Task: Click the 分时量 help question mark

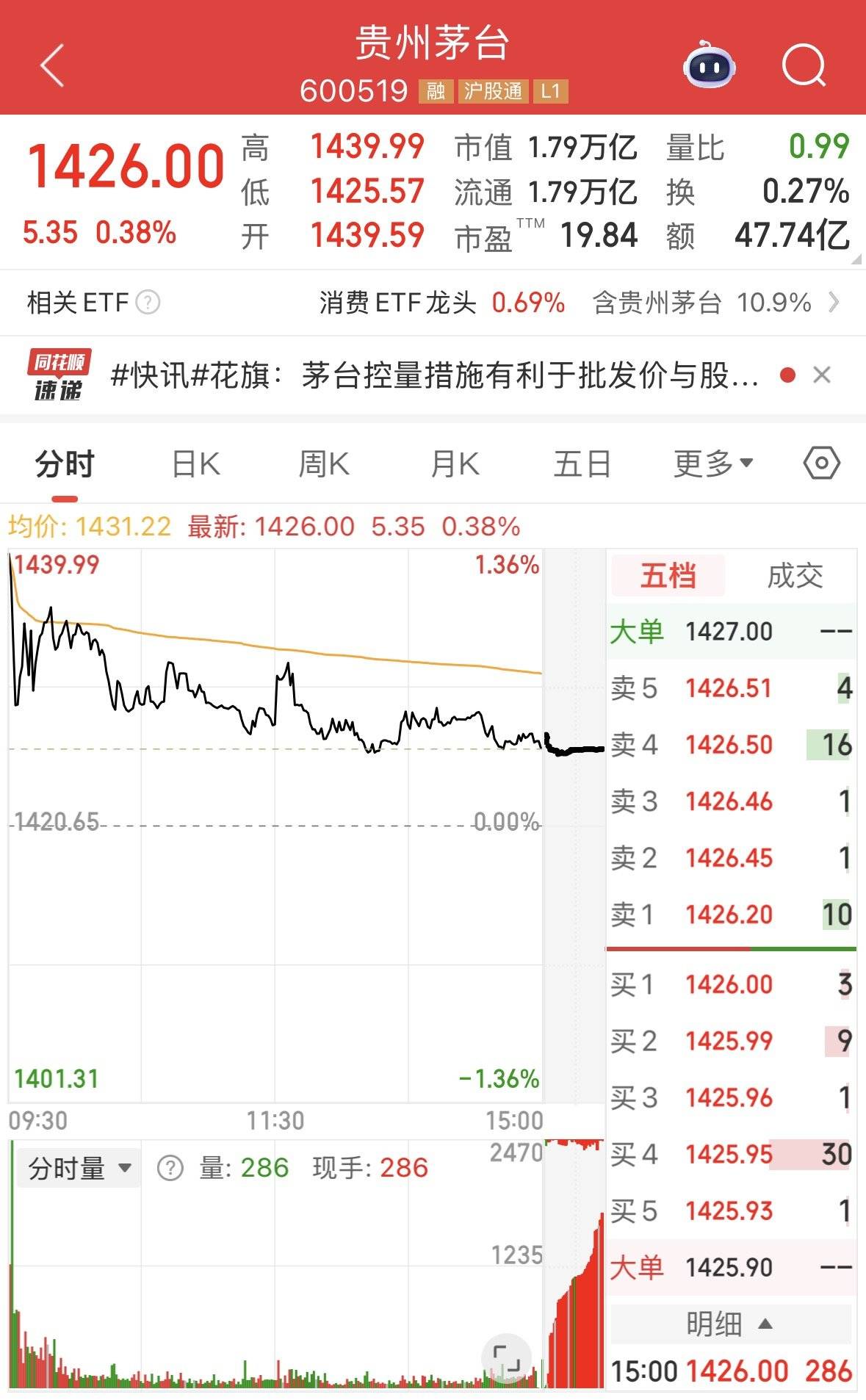Action: [170, 1166]
